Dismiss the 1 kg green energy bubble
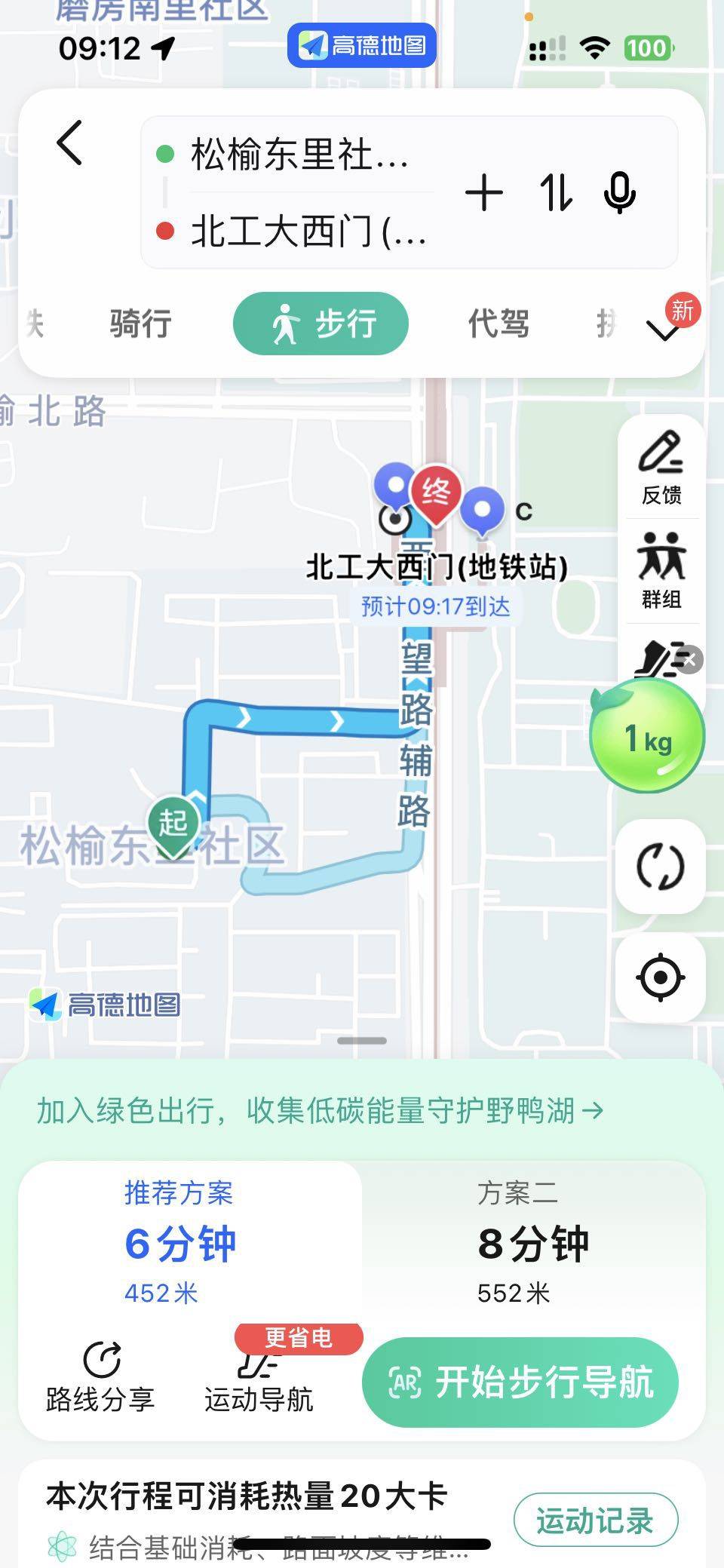This screenshot has width=724, height=1568. 689,660
